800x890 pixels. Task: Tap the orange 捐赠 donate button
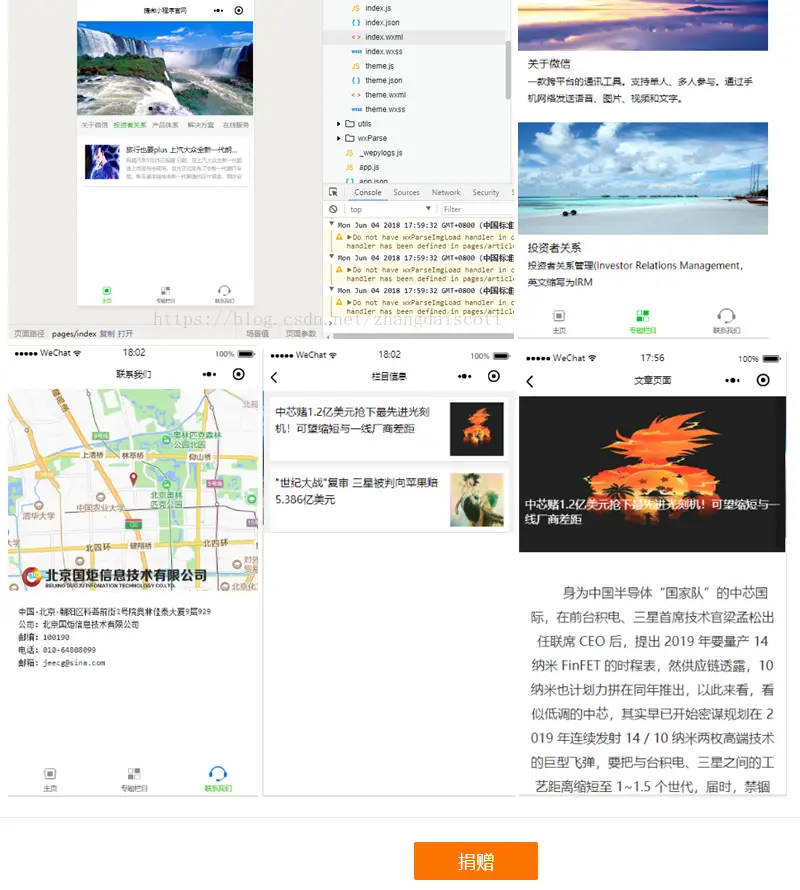[x=475, y=861]
